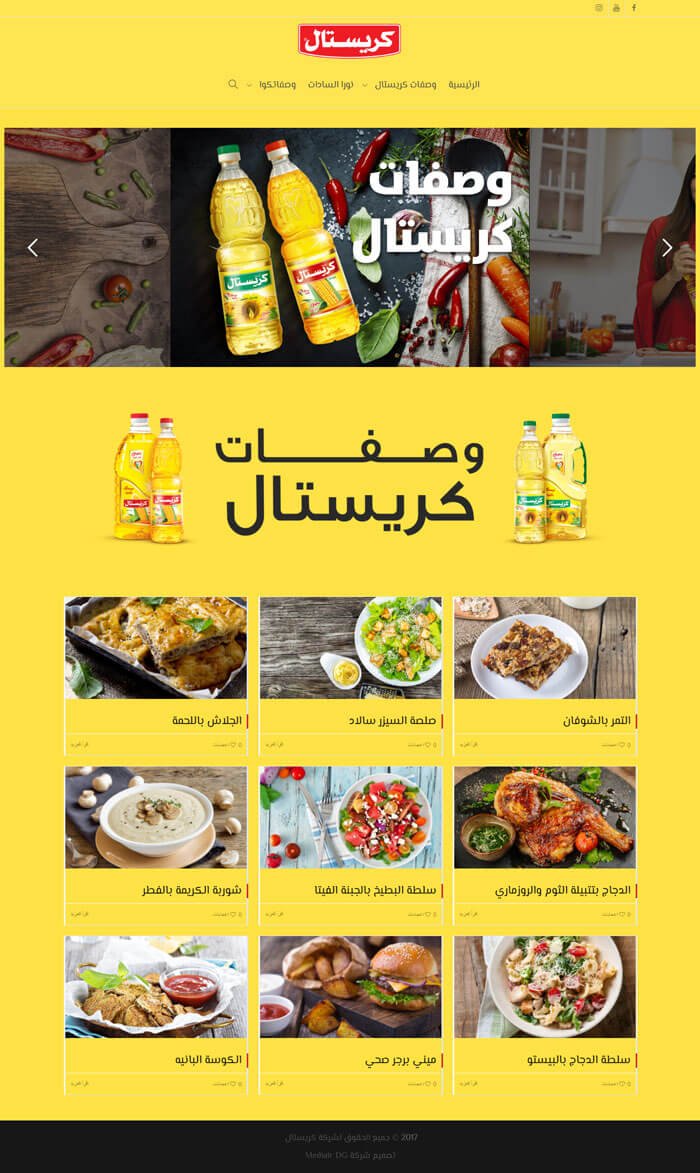Show previous banner slide arrow
The height and width of the screenshot is (1173, 700).
[x=32, y=247]
